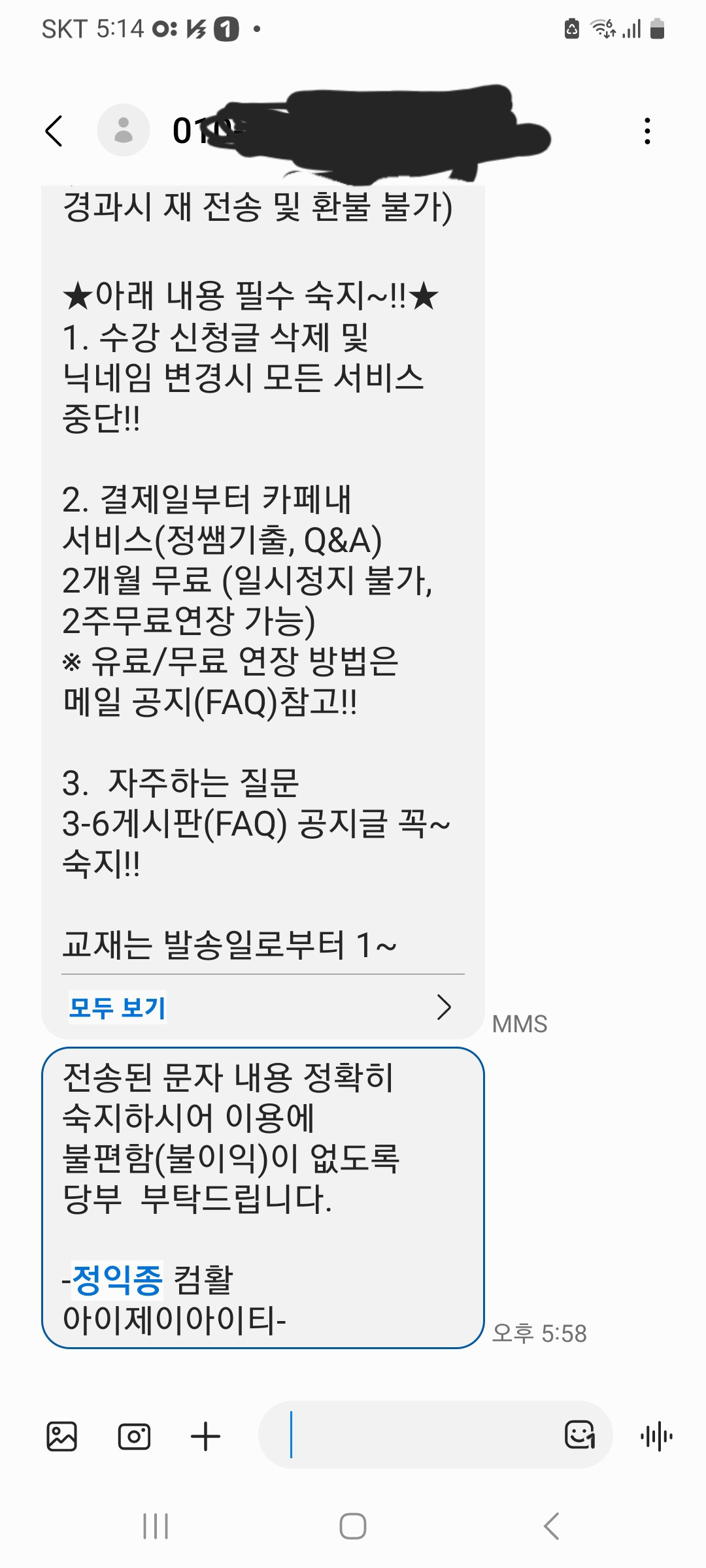The image size is (706, 1568).
Task: Open the three-dot overflow menu
Action: (647, 131)
